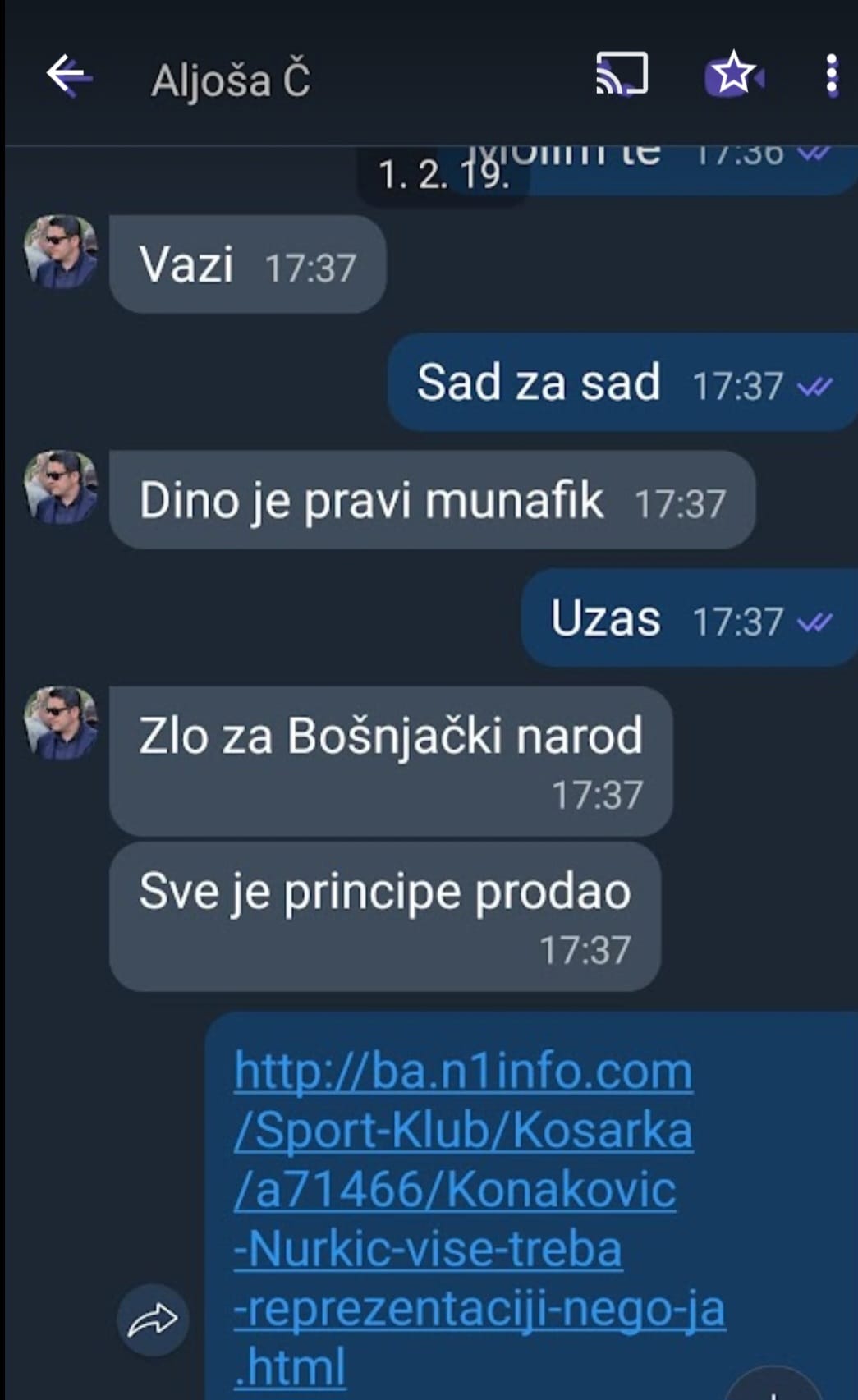Start a video call with Aljoša Č
The image size is (858, 1400).
(x=734, y=75)
